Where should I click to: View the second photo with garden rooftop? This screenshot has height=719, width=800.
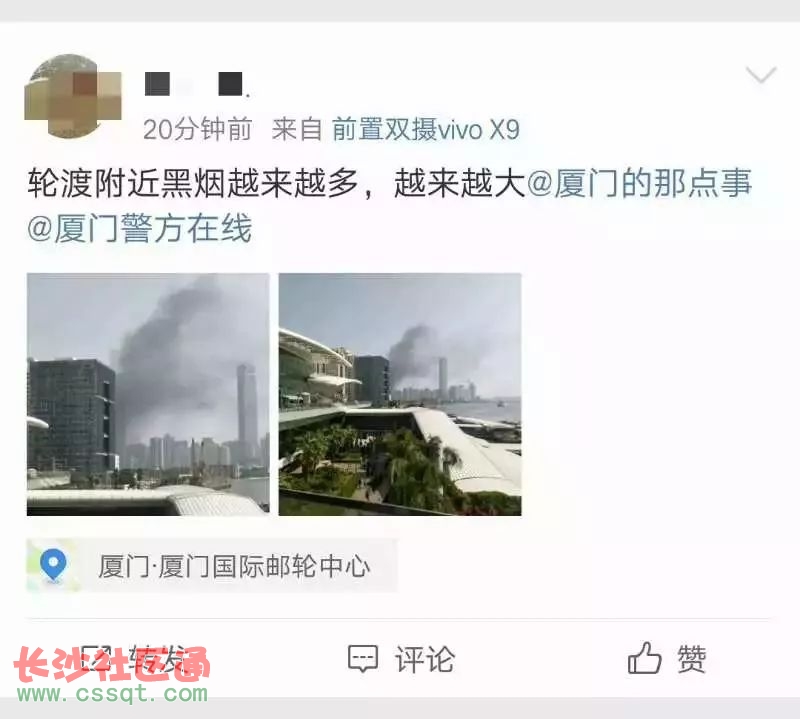point(399,394)
